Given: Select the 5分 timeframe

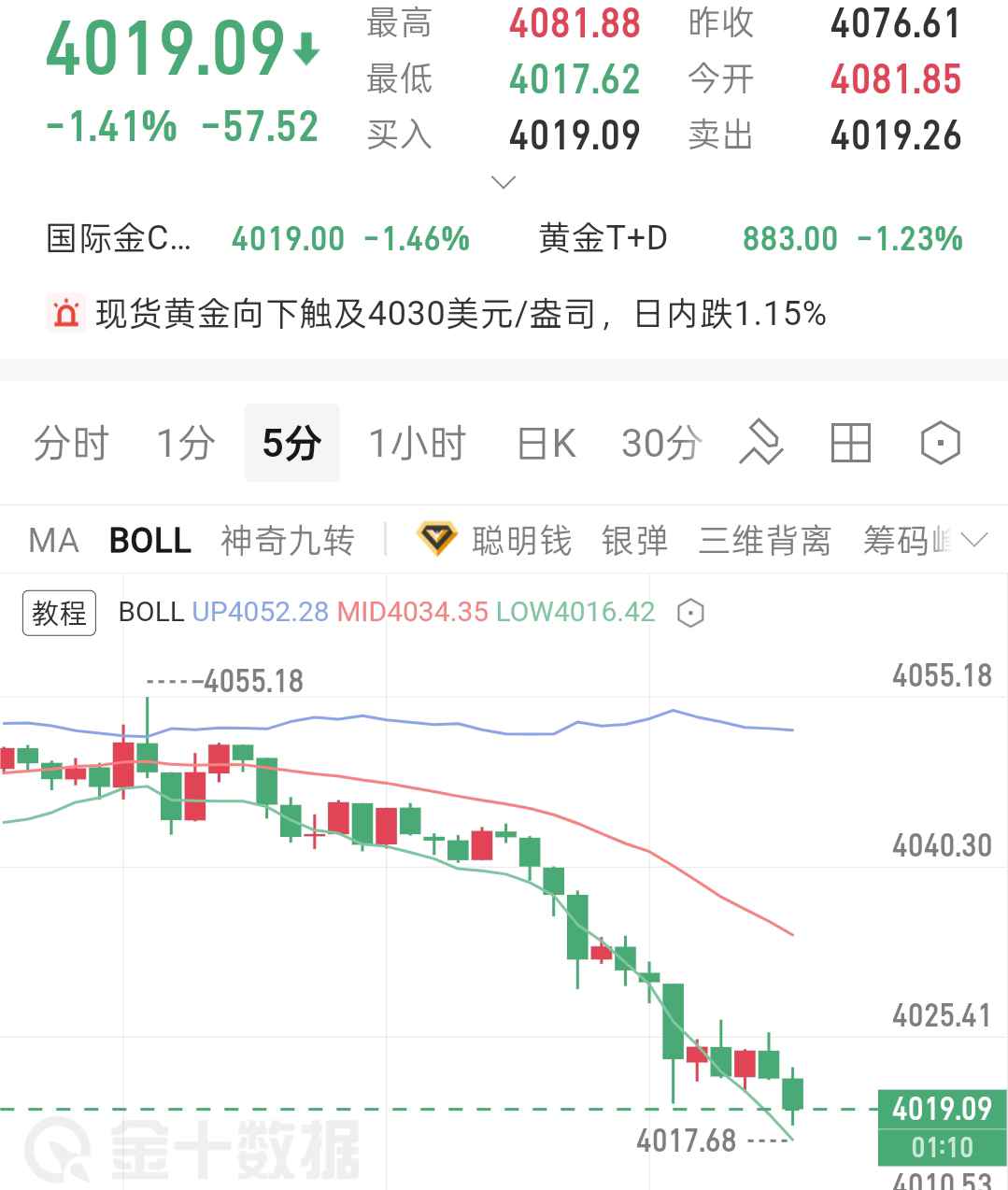Looking at the screenshot, I should click(x=291, y=444).
